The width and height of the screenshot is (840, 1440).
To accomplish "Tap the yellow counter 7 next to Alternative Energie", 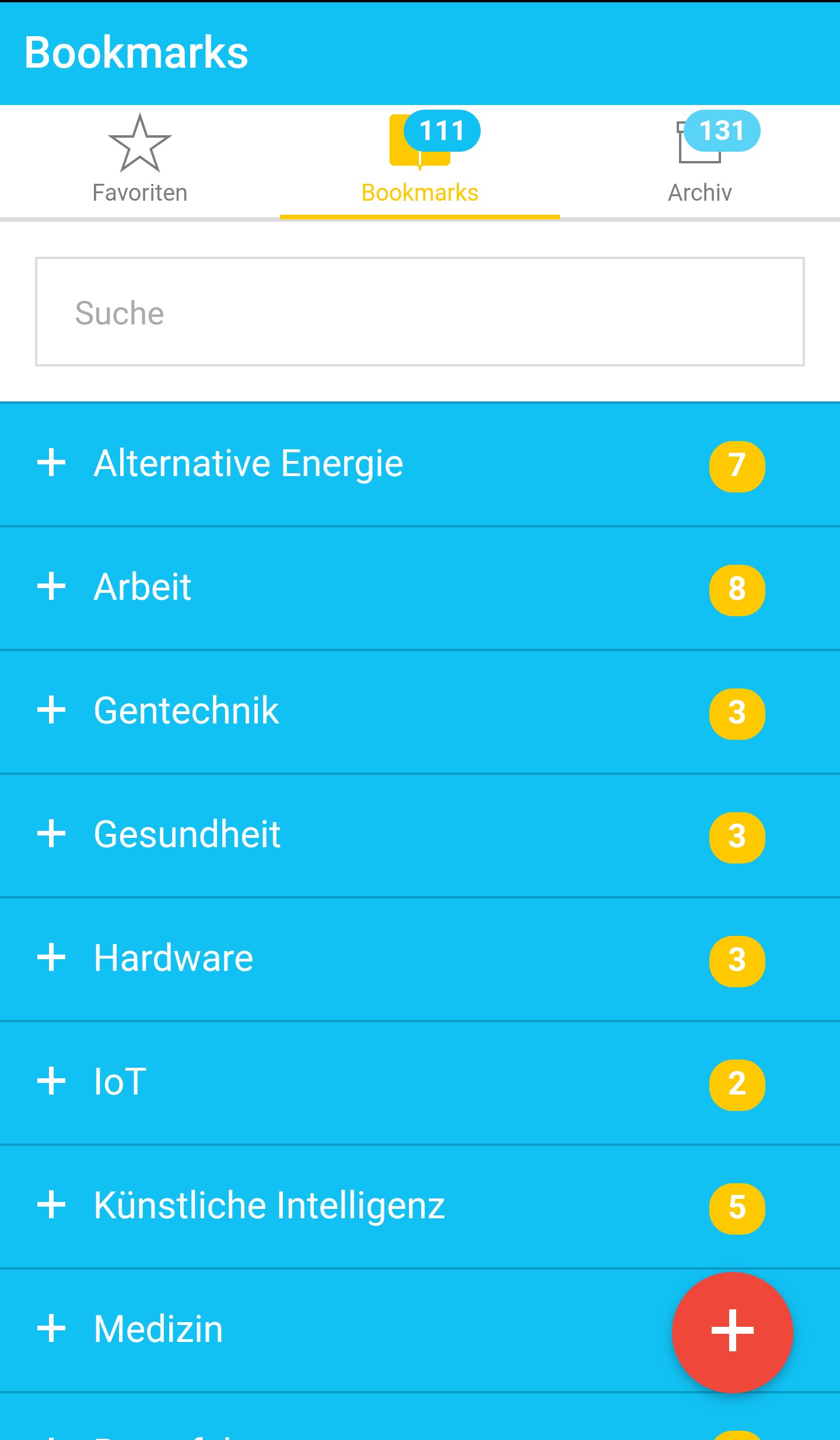I will coord(737,467).
